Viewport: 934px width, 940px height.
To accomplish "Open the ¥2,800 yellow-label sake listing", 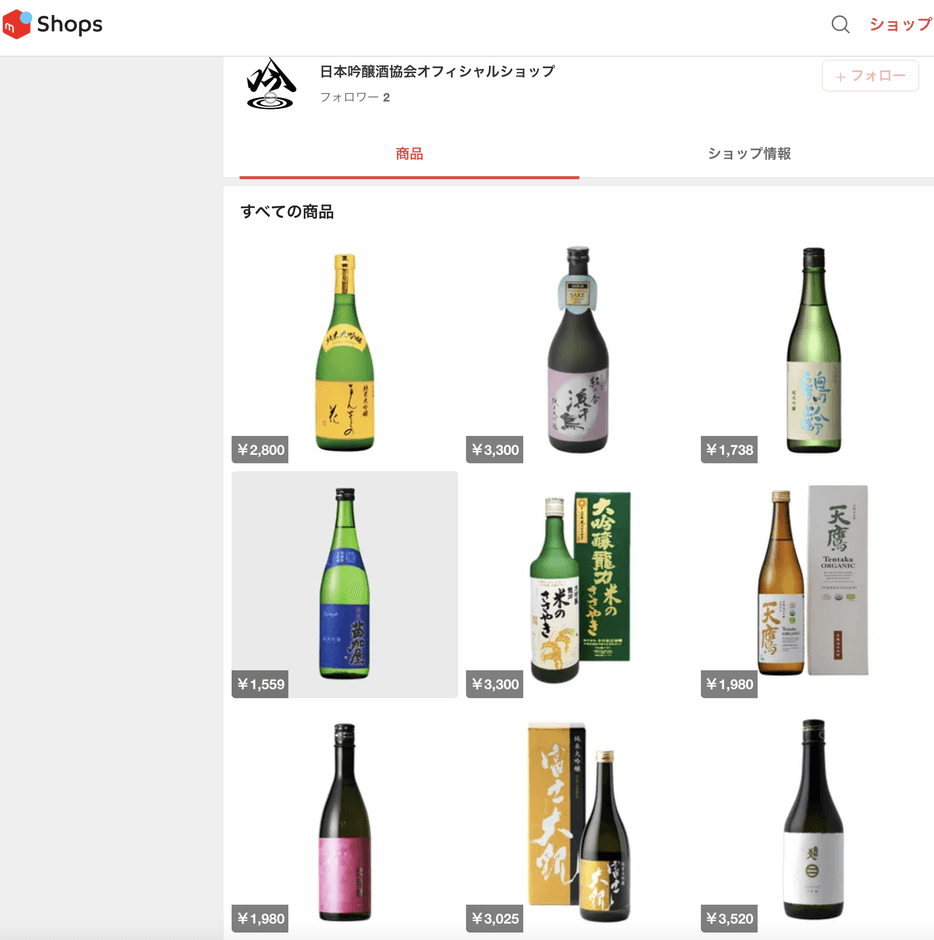I will click(344, 352).
